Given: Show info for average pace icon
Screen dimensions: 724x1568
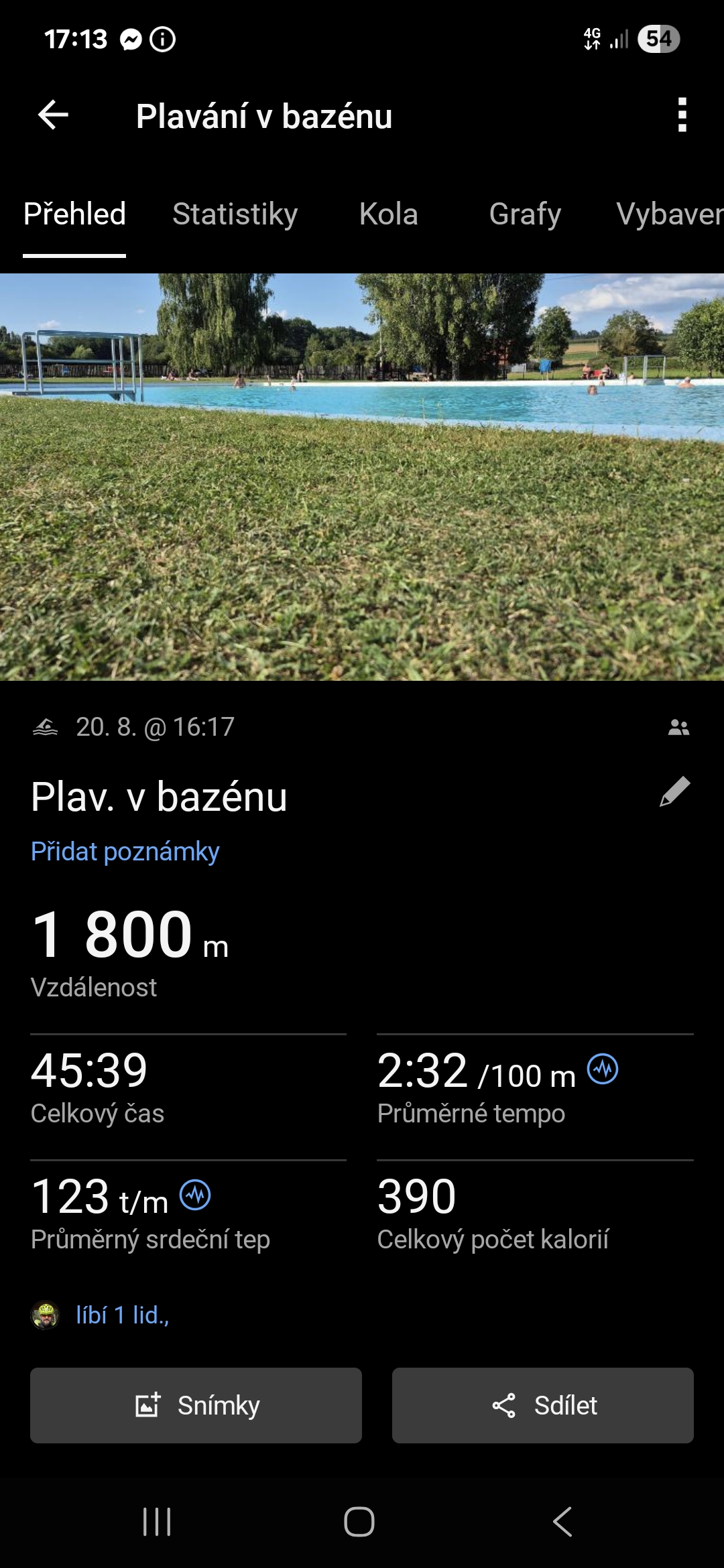Looking at the screenshot, I should [603, 1069].
